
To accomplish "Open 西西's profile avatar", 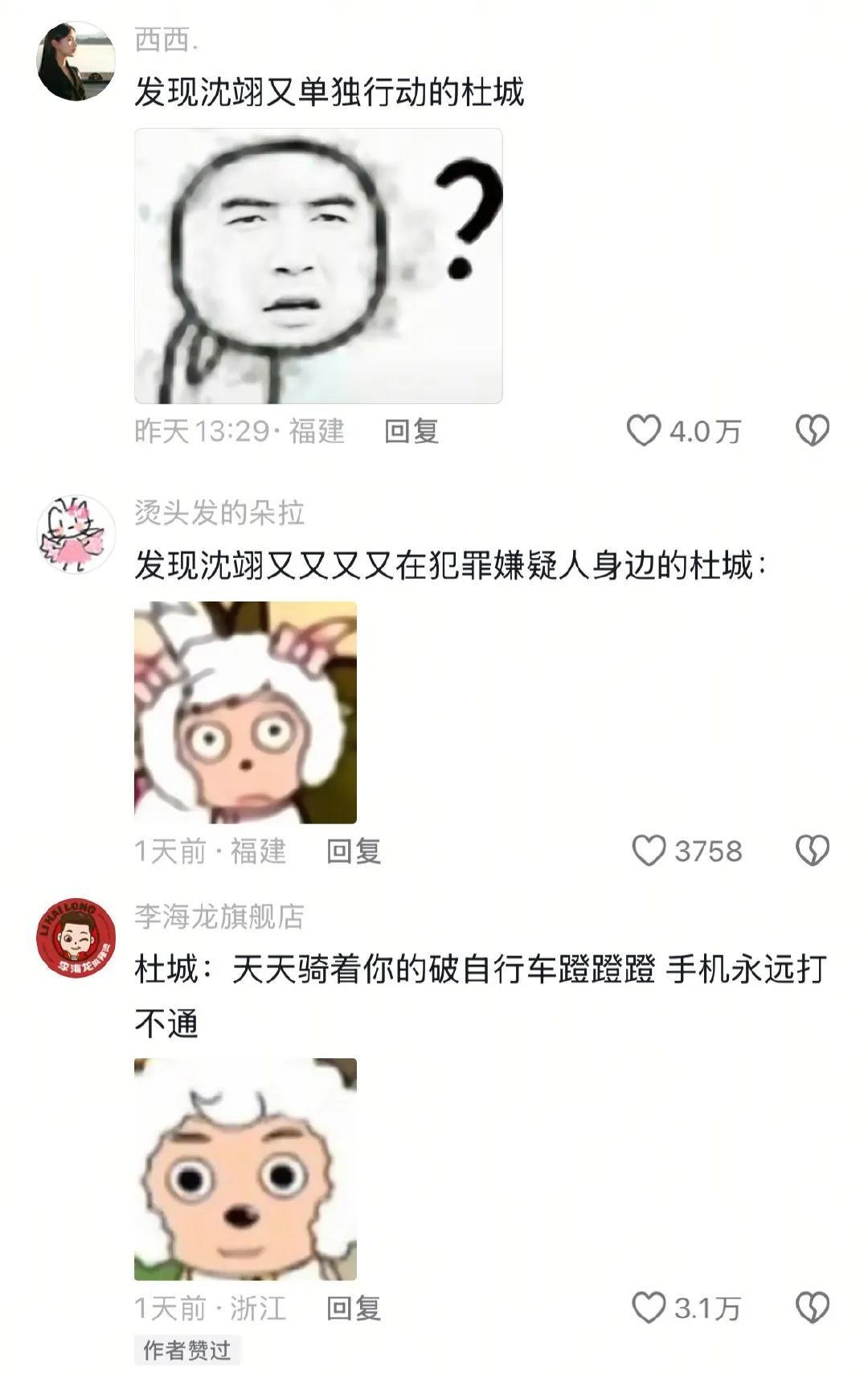I will point(76,62).
